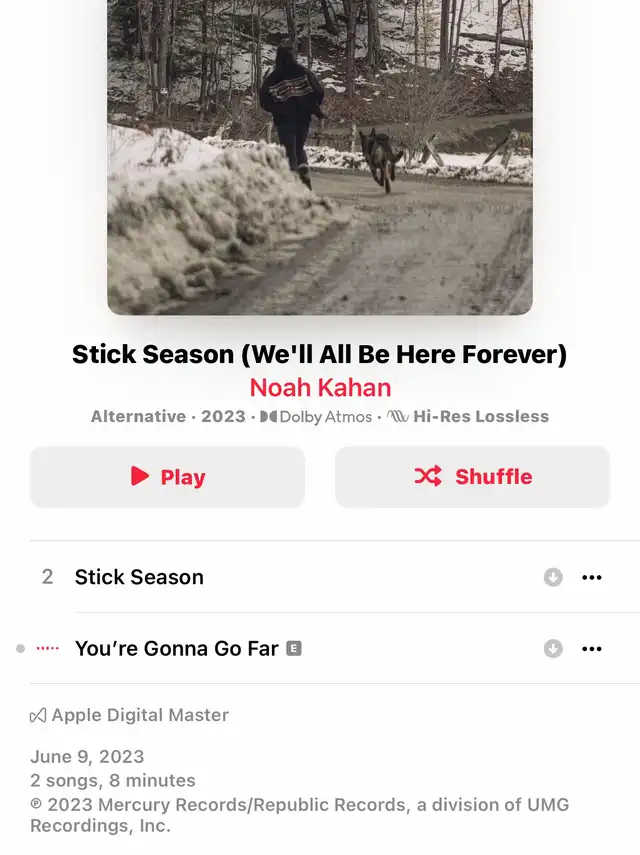Download the Stick Season track

click(x=553, y=577)
